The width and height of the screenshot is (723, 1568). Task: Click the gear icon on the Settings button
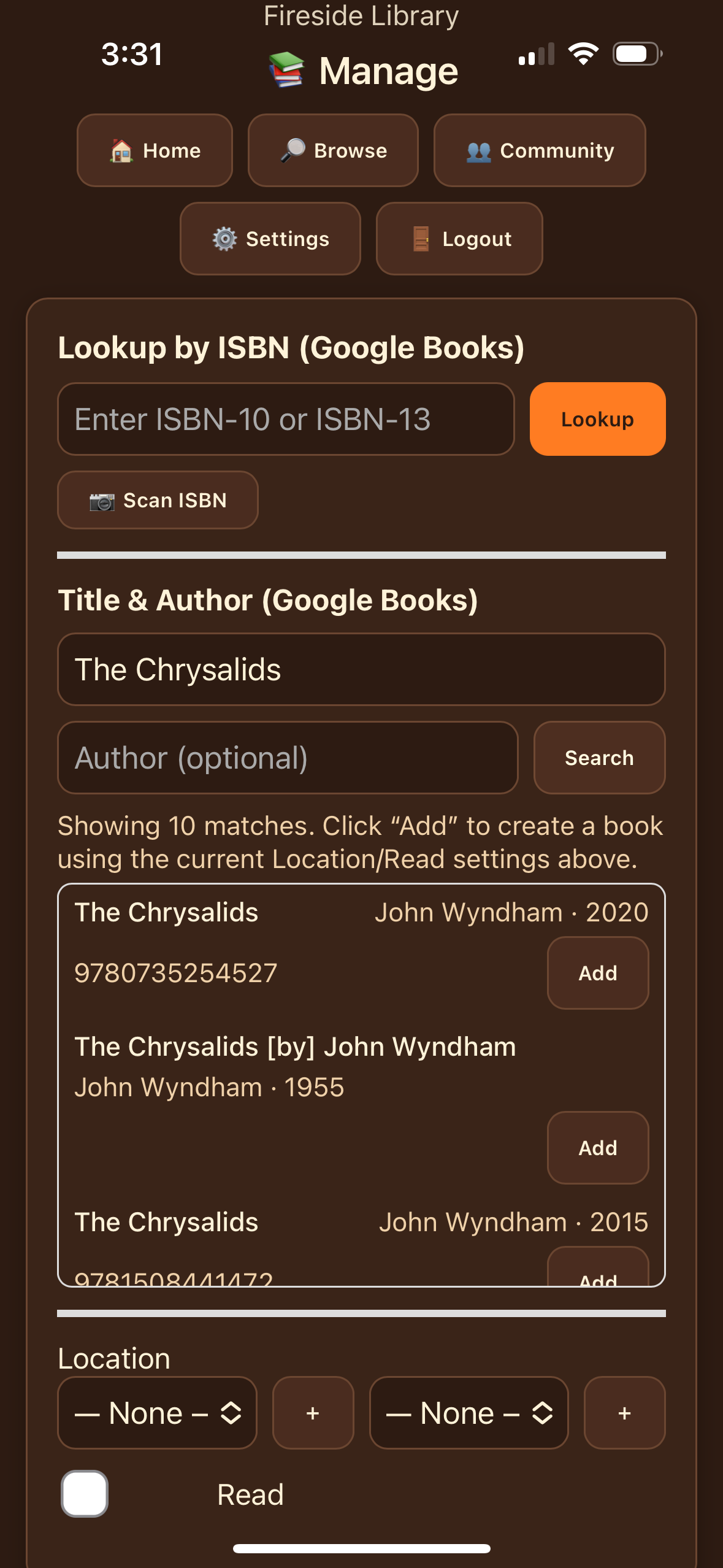(x=224, y=239)
